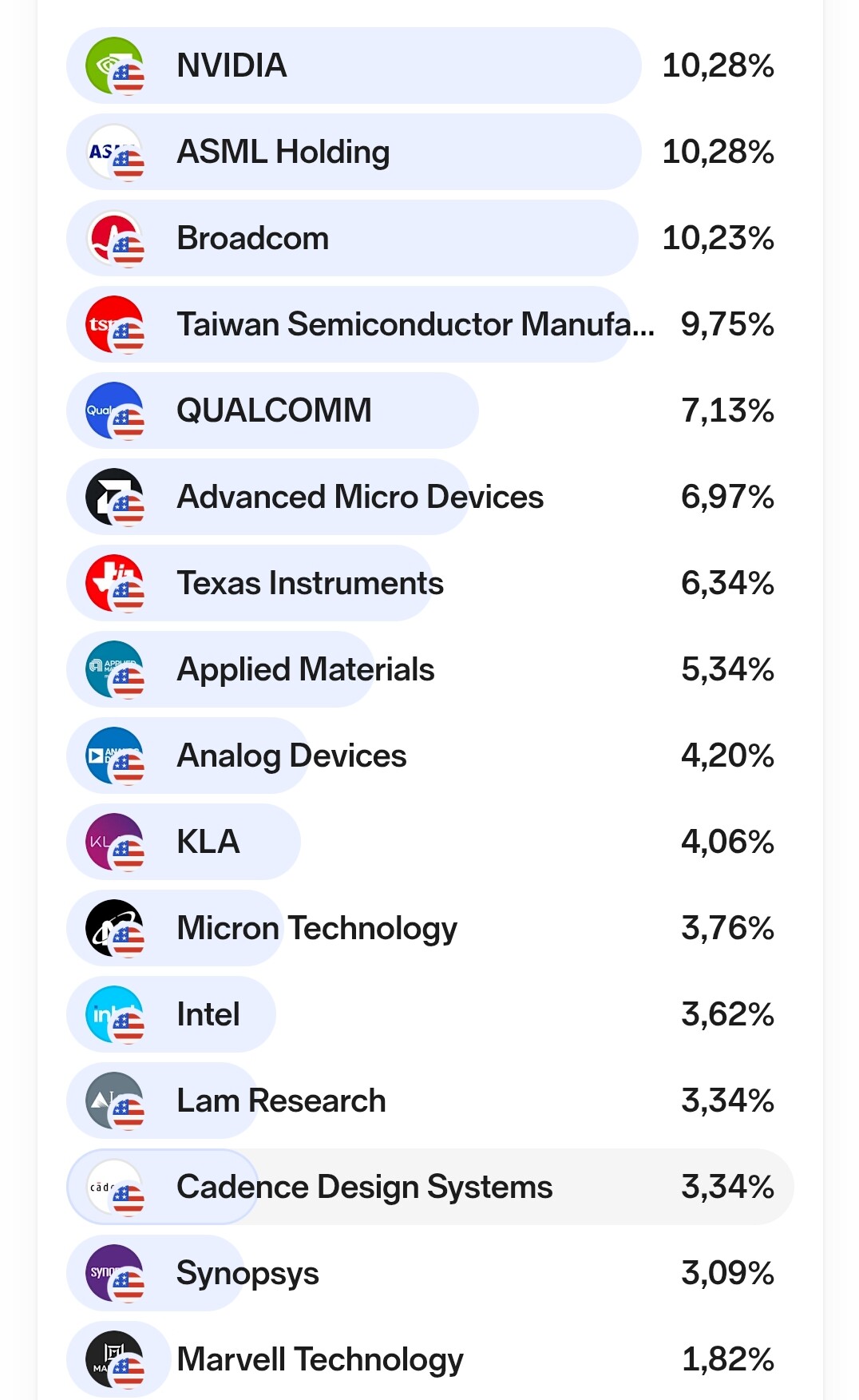Select the ASML Holding row
The height and width of the screenshot is (1400, 859).
pos(283,152)
